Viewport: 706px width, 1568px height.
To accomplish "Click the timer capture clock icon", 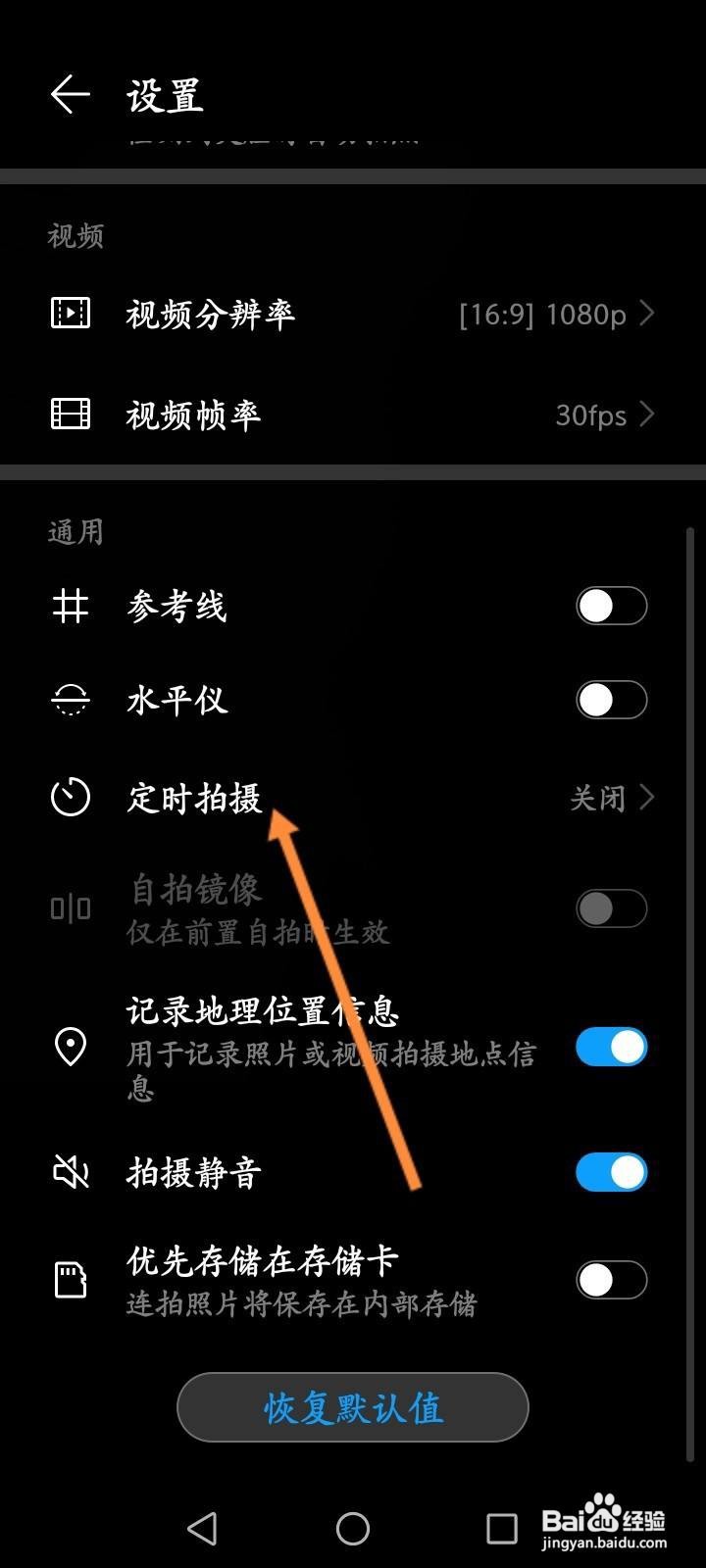I will click(69, 798).
